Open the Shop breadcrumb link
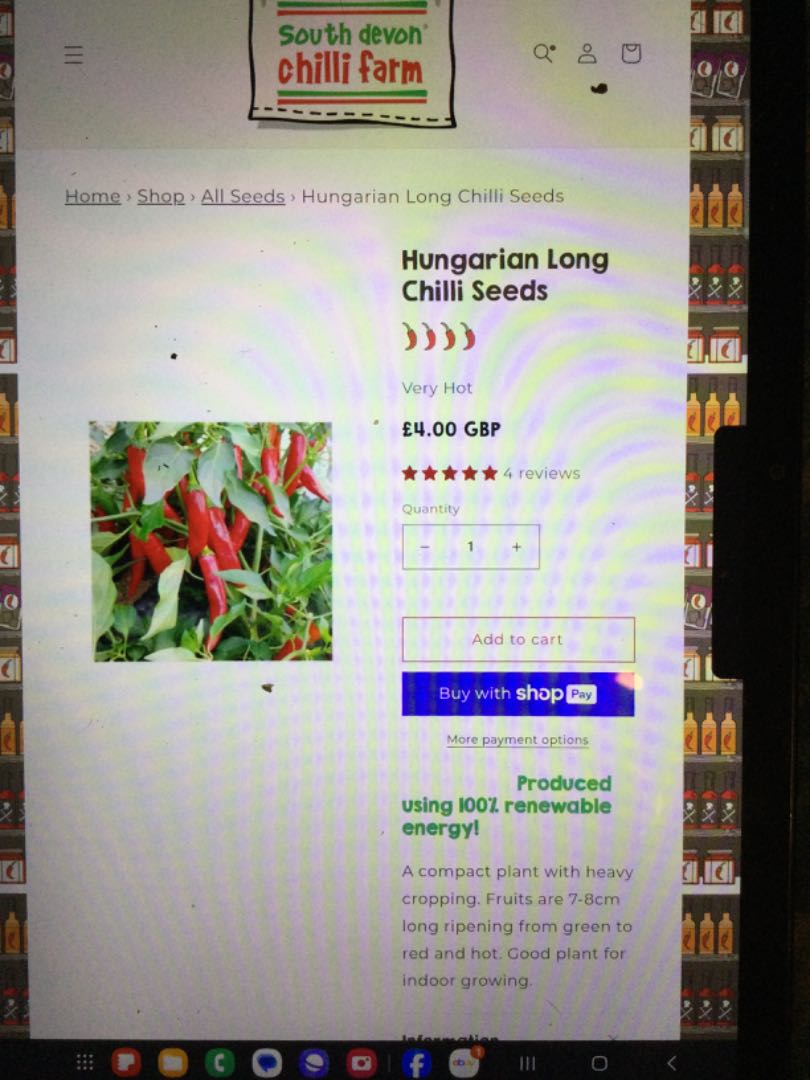 coord(160,196)
